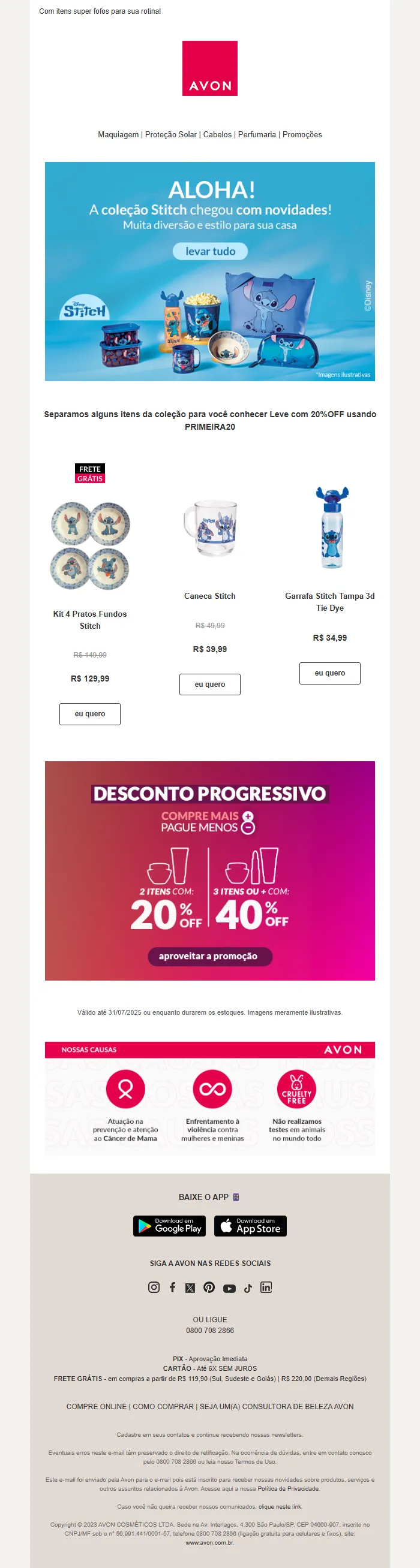The width and height of the screenshot is (420, 1568).
Task: Tap the "levar tudo" Stitch banner button
Action: pos(211,251)
